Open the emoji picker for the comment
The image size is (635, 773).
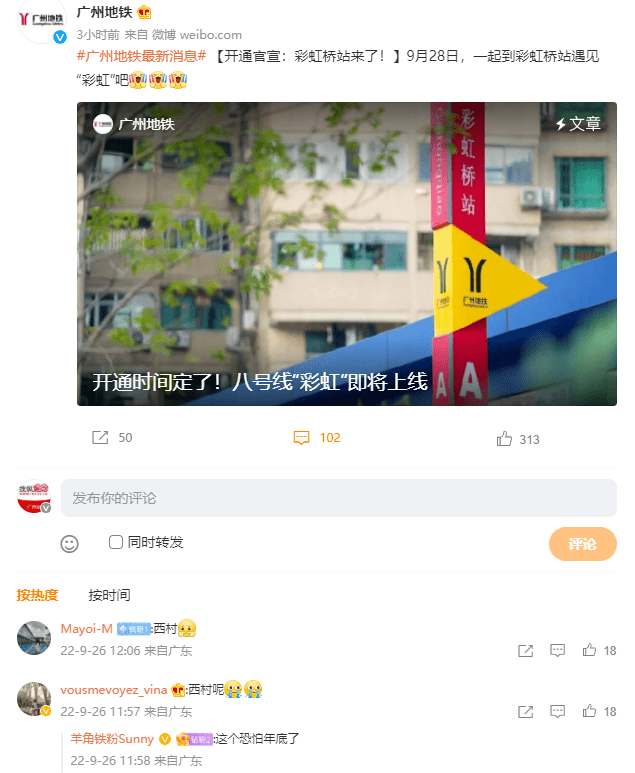point(70,543)
